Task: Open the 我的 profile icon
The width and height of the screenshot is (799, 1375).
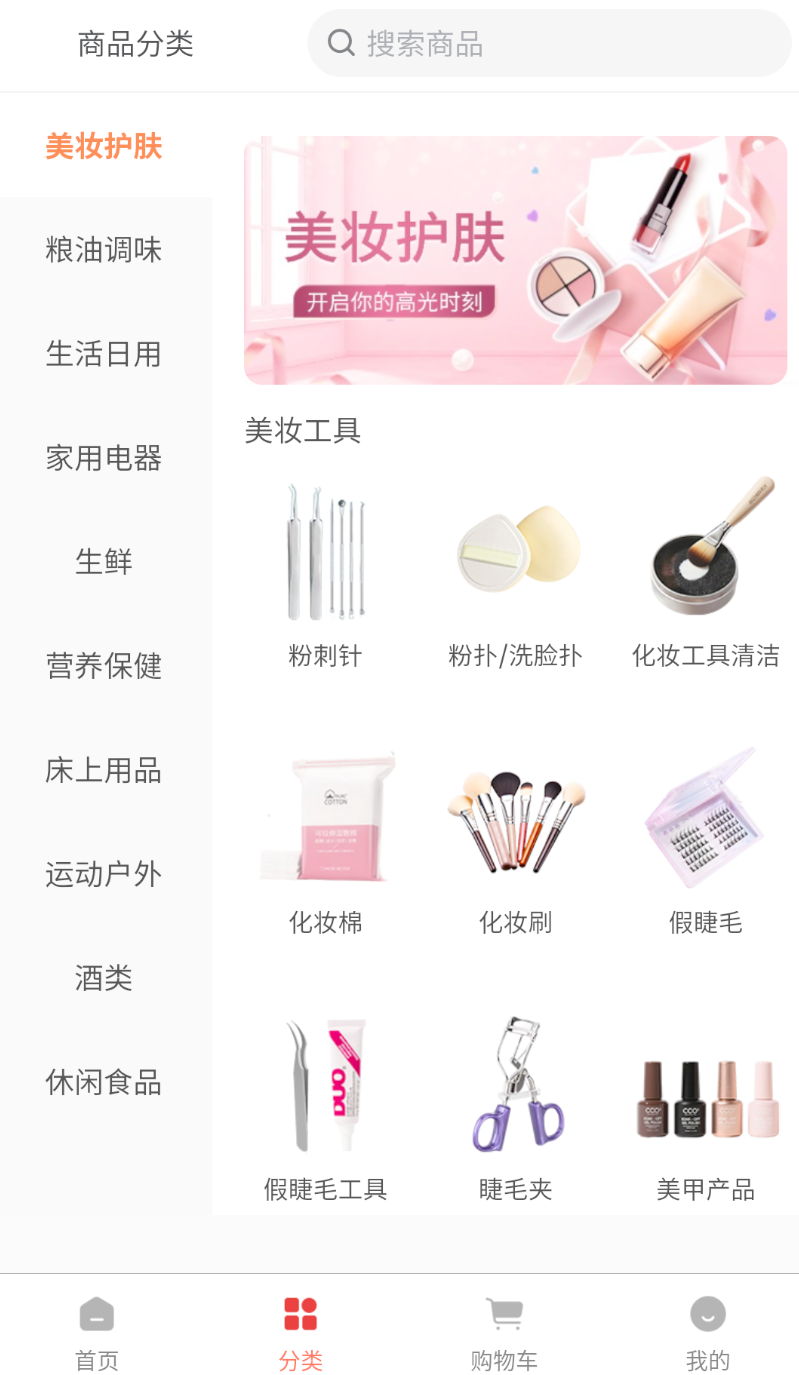Action: (707, 1315)
